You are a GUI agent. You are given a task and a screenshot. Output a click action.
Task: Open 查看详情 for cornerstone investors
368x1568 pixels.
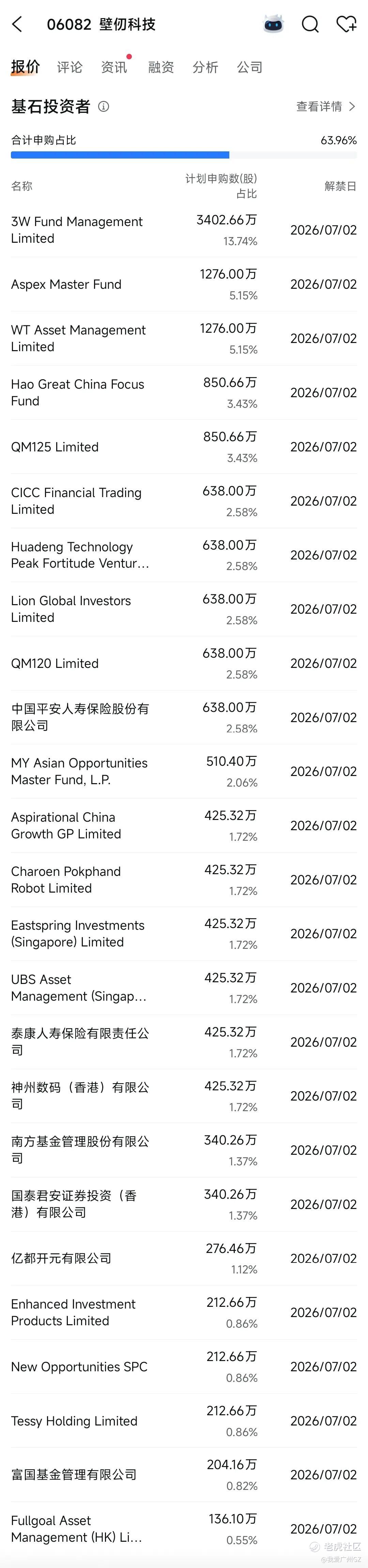coord(325,106)
